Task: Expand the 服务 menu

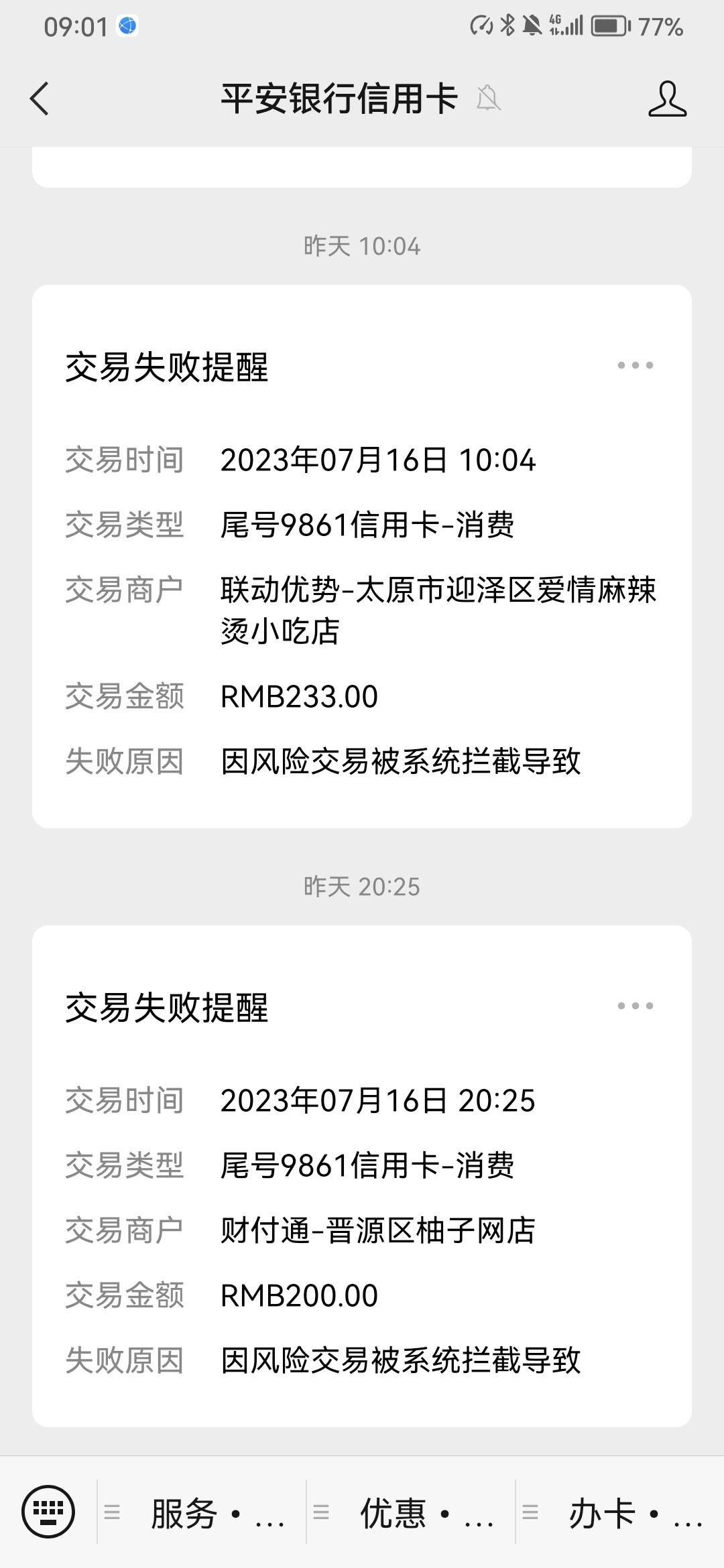Action: click(x=202, y=1512)
